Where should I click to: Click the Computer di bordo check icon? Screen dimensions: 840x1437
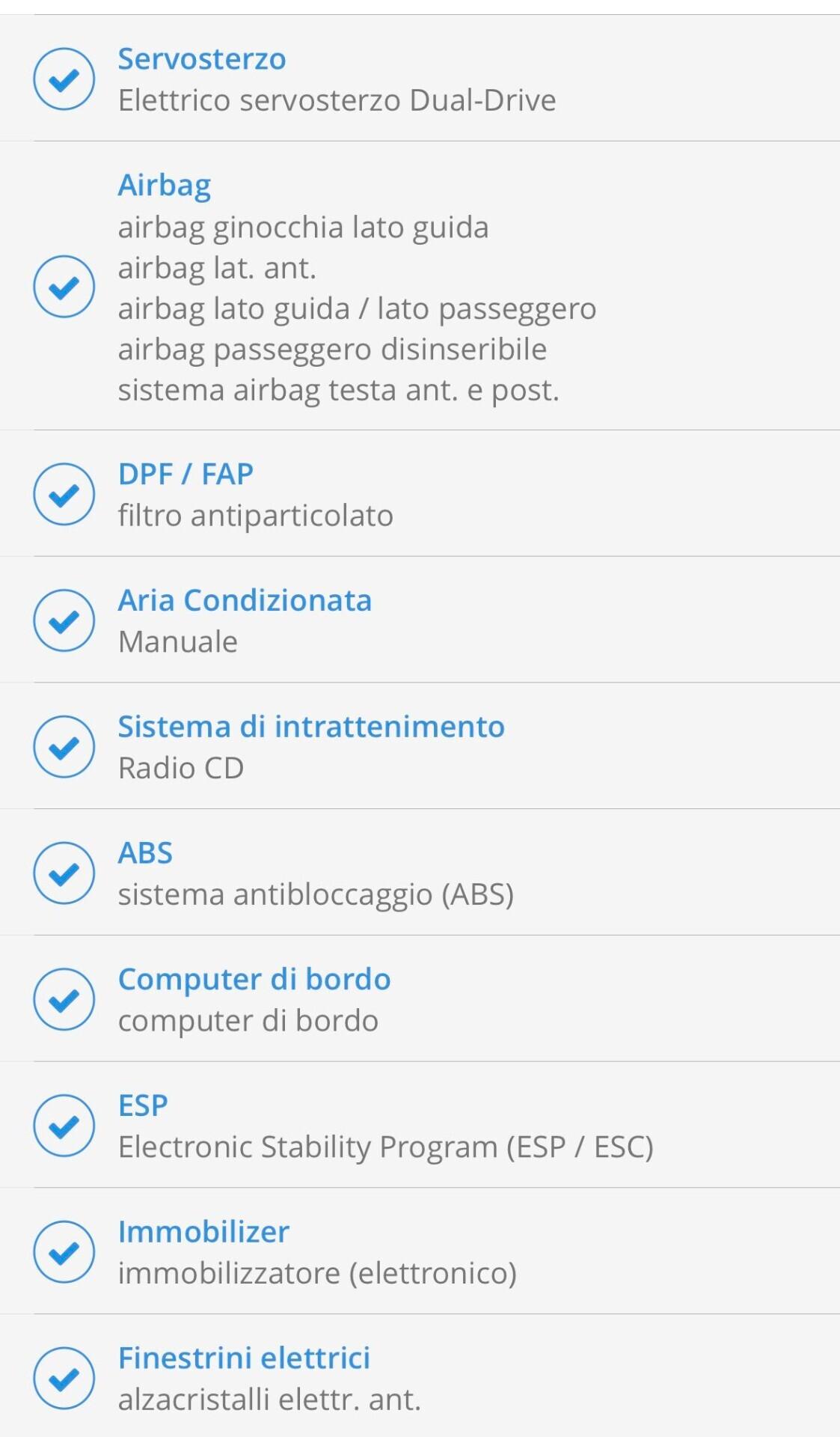point(64,998)
